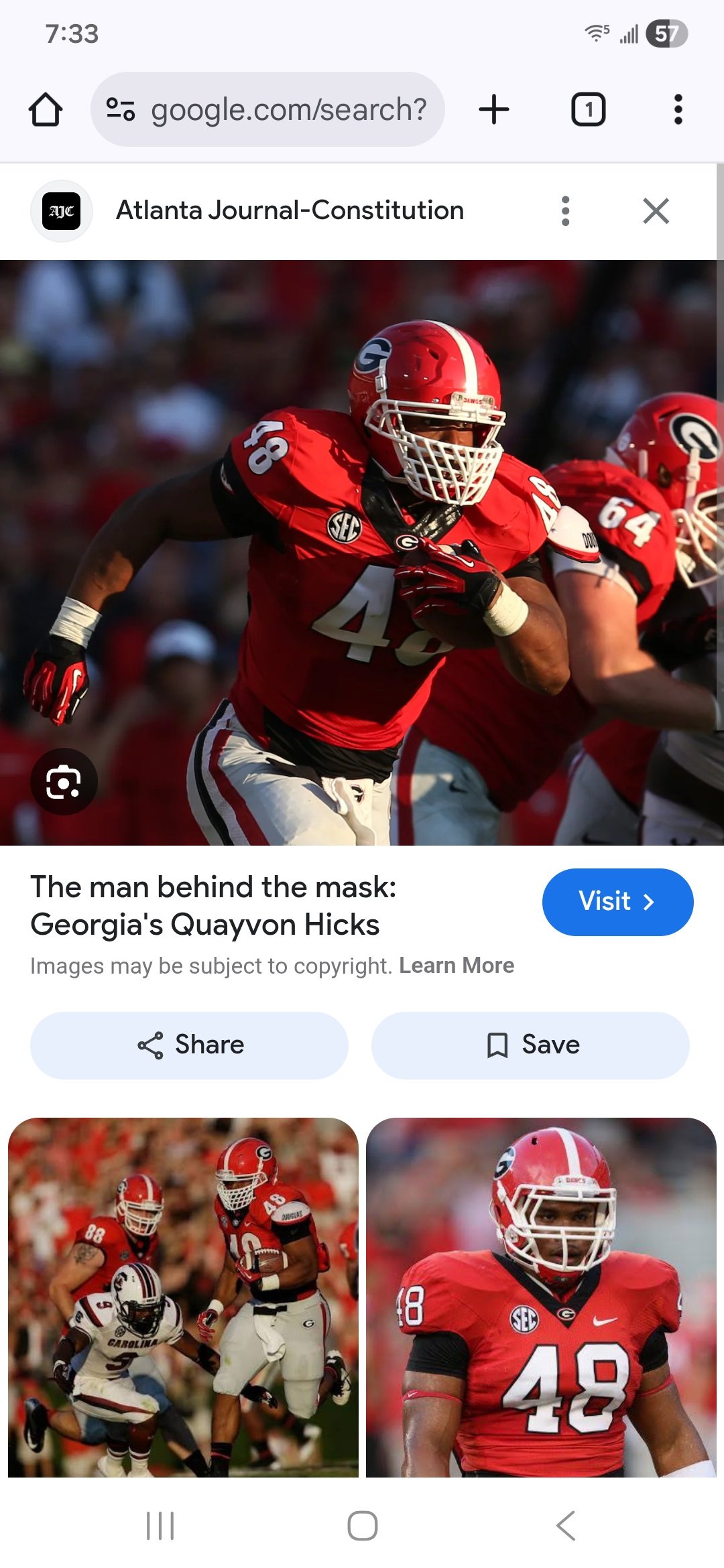Close the image preview panel
This screenshot has height=1568, width=724.
pos(656,211)
